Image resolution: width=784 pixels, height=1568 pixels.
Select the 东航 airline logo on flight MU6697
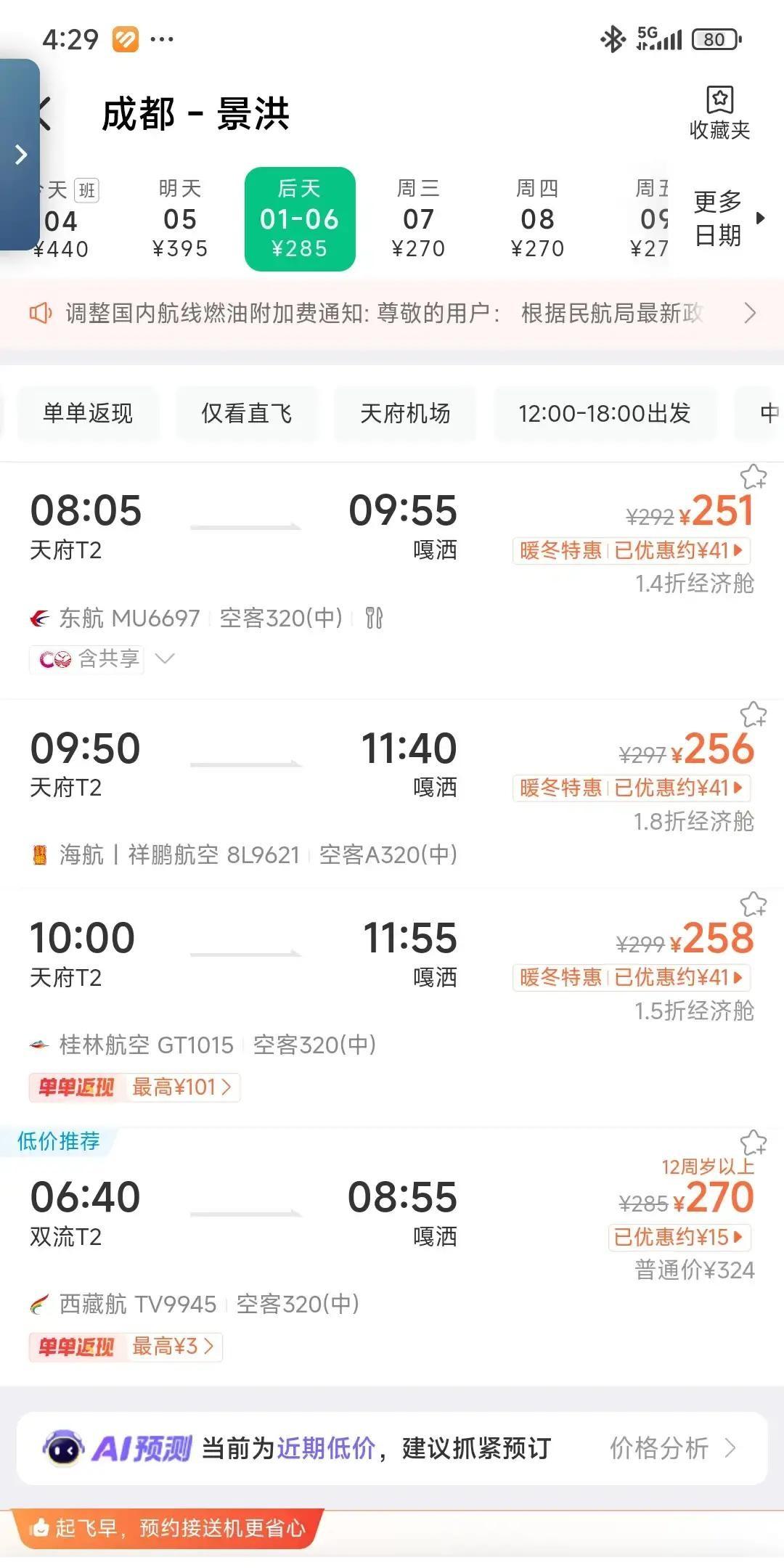point(41,618)
